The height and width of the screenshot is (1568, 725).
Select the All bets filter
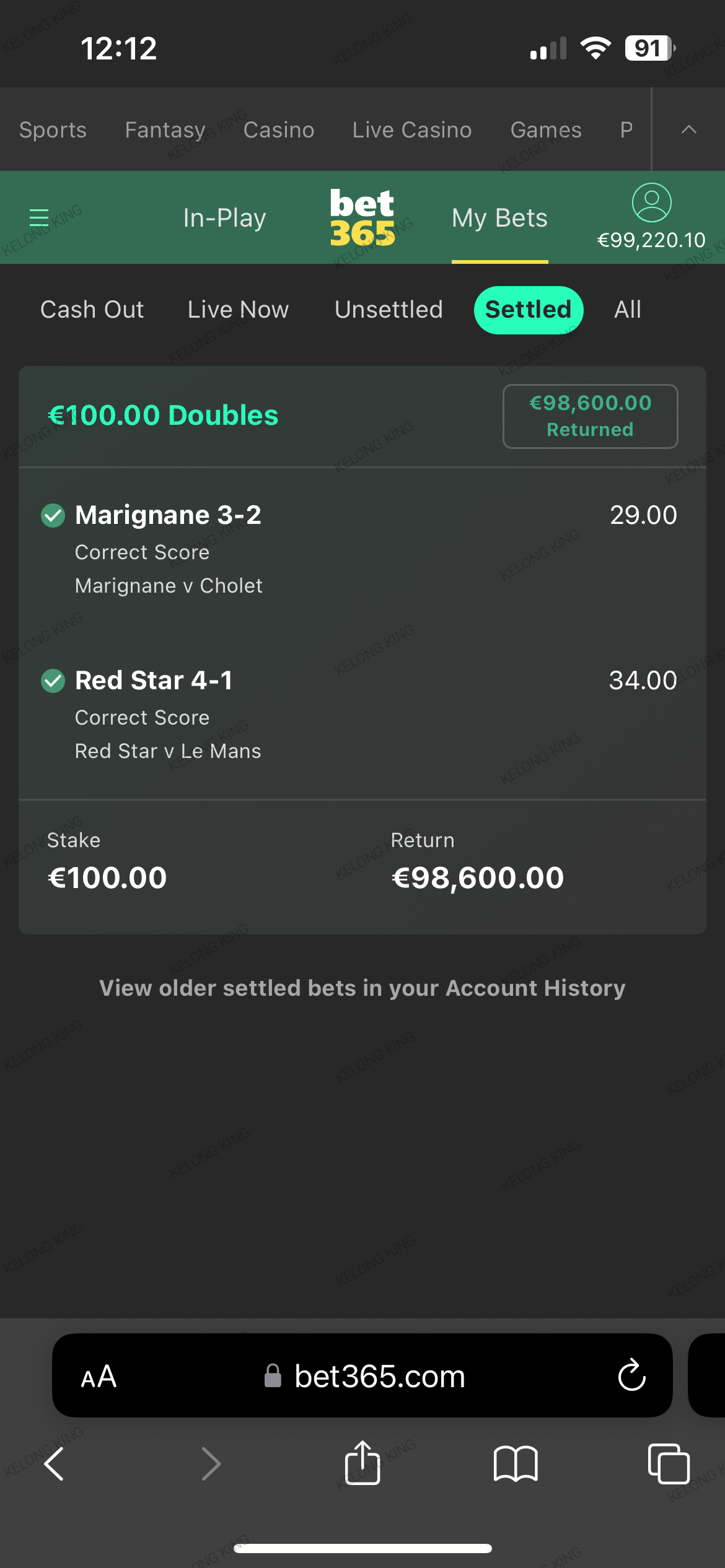pos(627,310)
